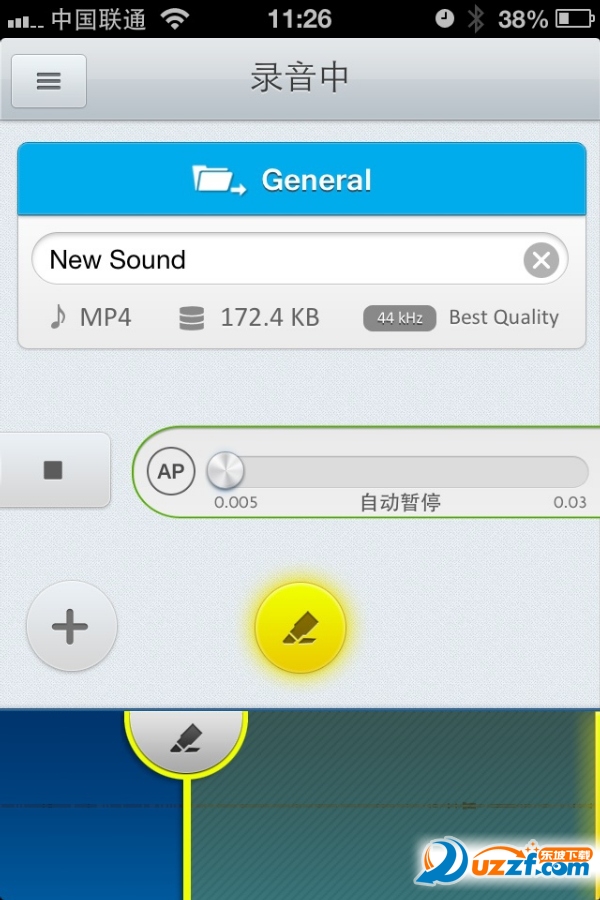
Task: Open the hamburger menu
Action: coord(48,81)
